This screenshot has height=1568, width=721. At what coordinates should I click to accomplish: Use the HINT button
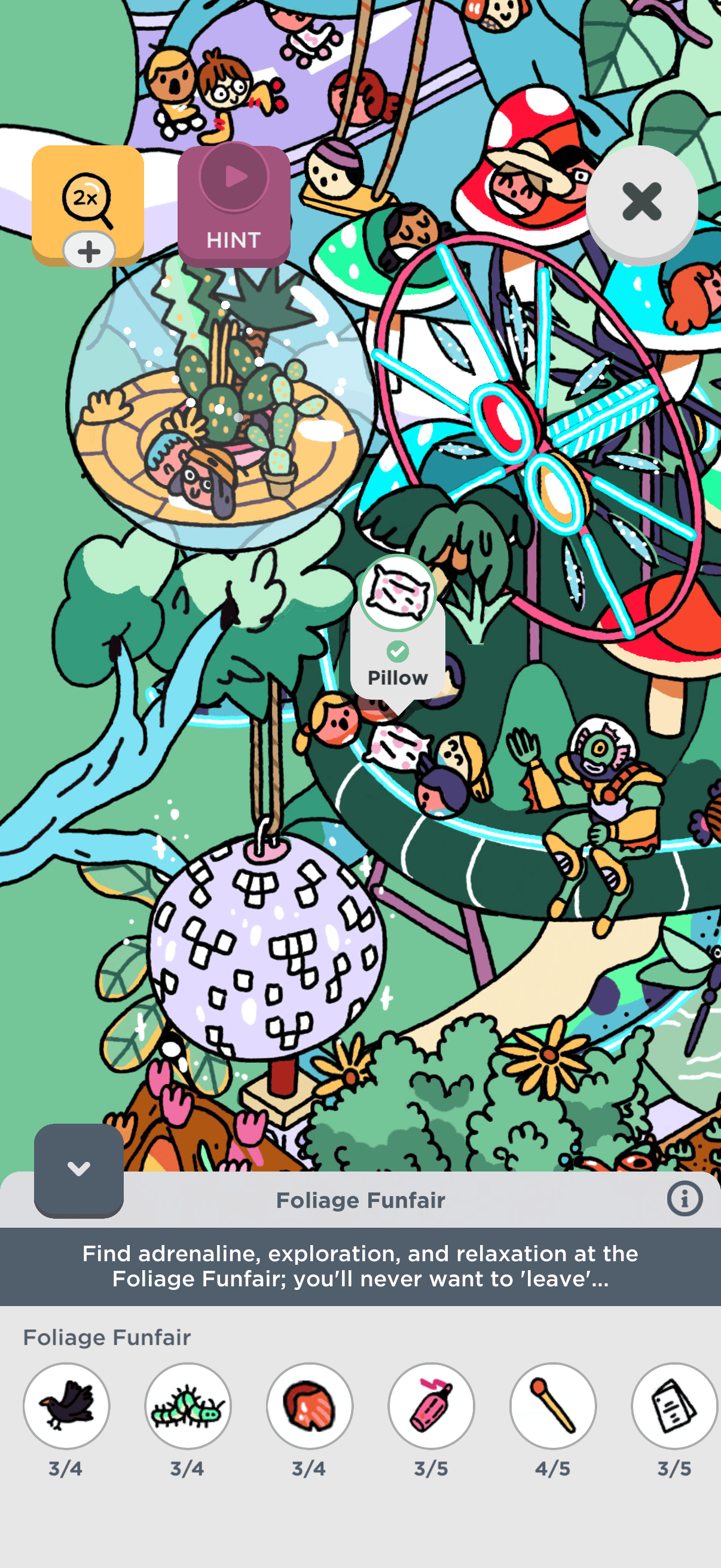[234, 206]
